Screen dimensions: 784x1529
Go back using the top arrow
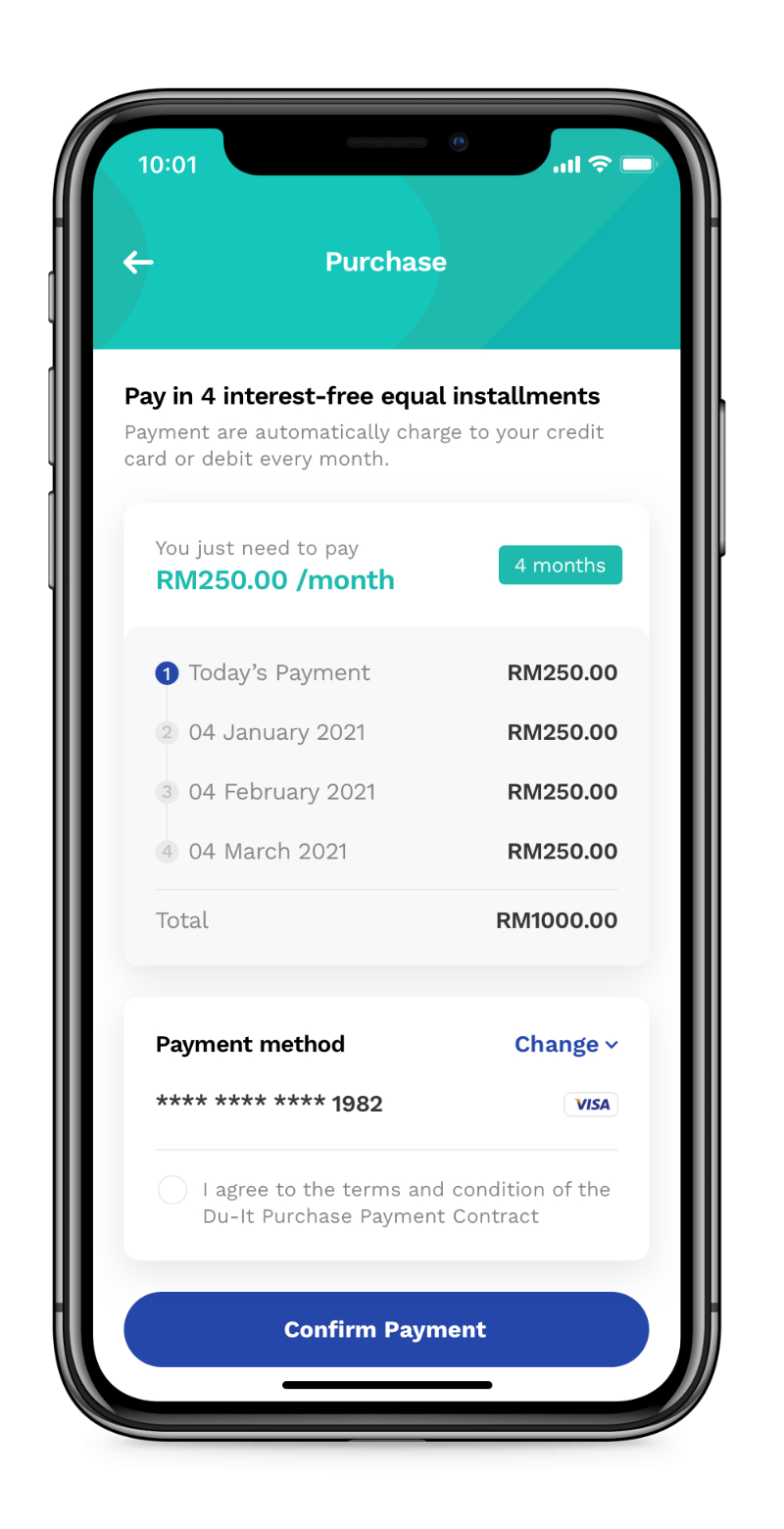tap(138, 262)
